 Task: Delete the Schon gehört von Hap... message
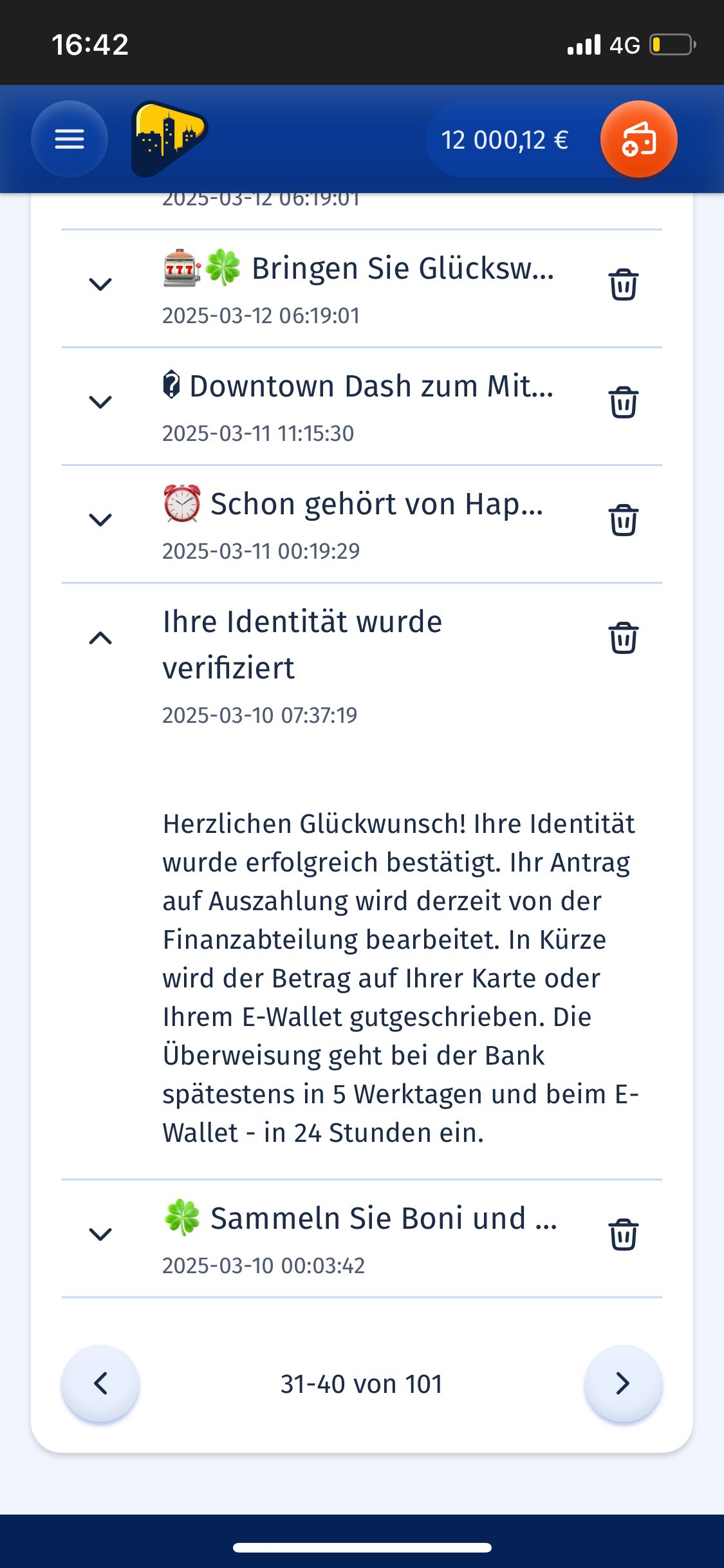623,520
